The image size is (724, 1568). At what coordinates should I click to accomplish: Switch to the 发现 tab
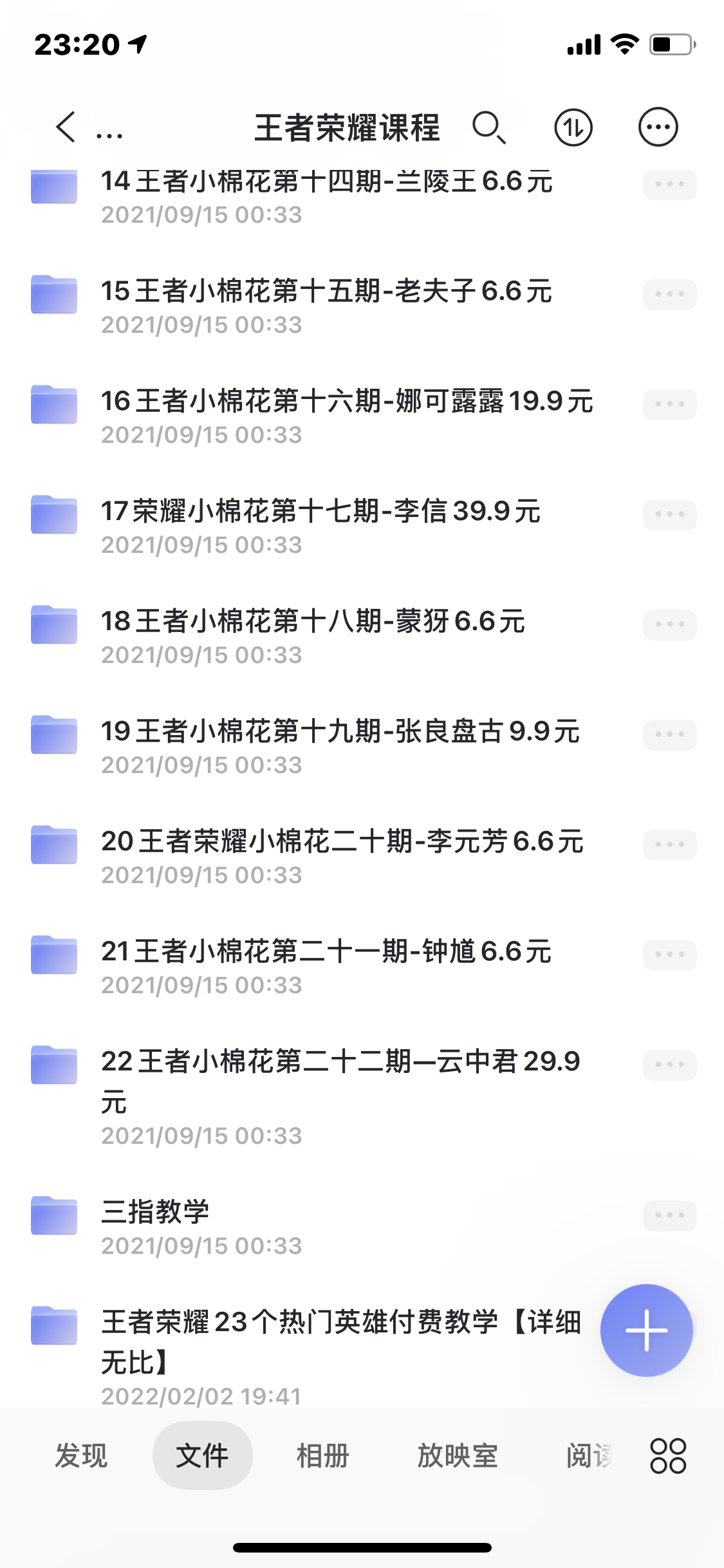coord(81,1455)
